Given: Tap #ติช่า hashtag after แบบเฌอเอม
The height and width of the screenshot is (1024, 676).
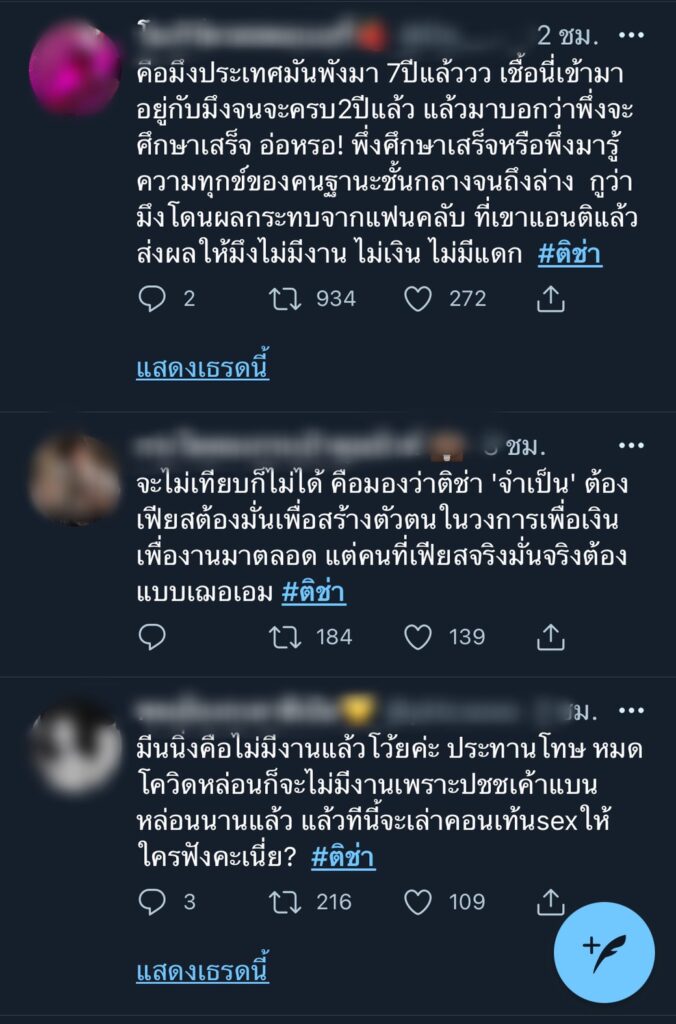Looking at the screenshot, I should (314, 592).
